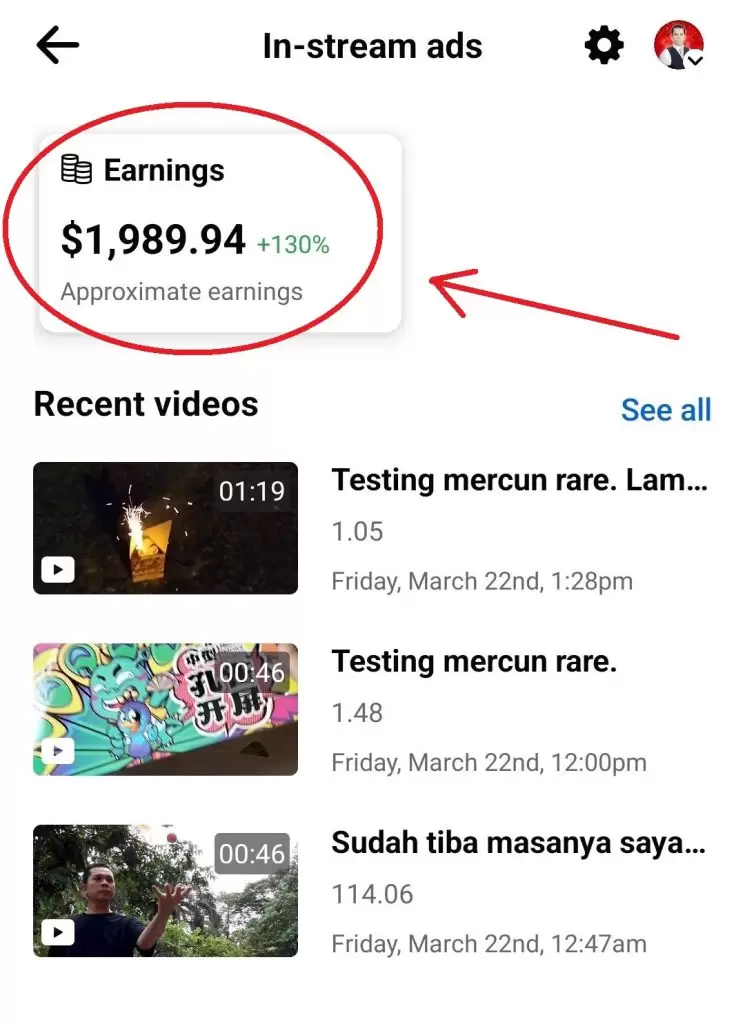The height and width of the screenshot is (1024, 745).
Task: Open the settings gear
Action: pos(604,46)
